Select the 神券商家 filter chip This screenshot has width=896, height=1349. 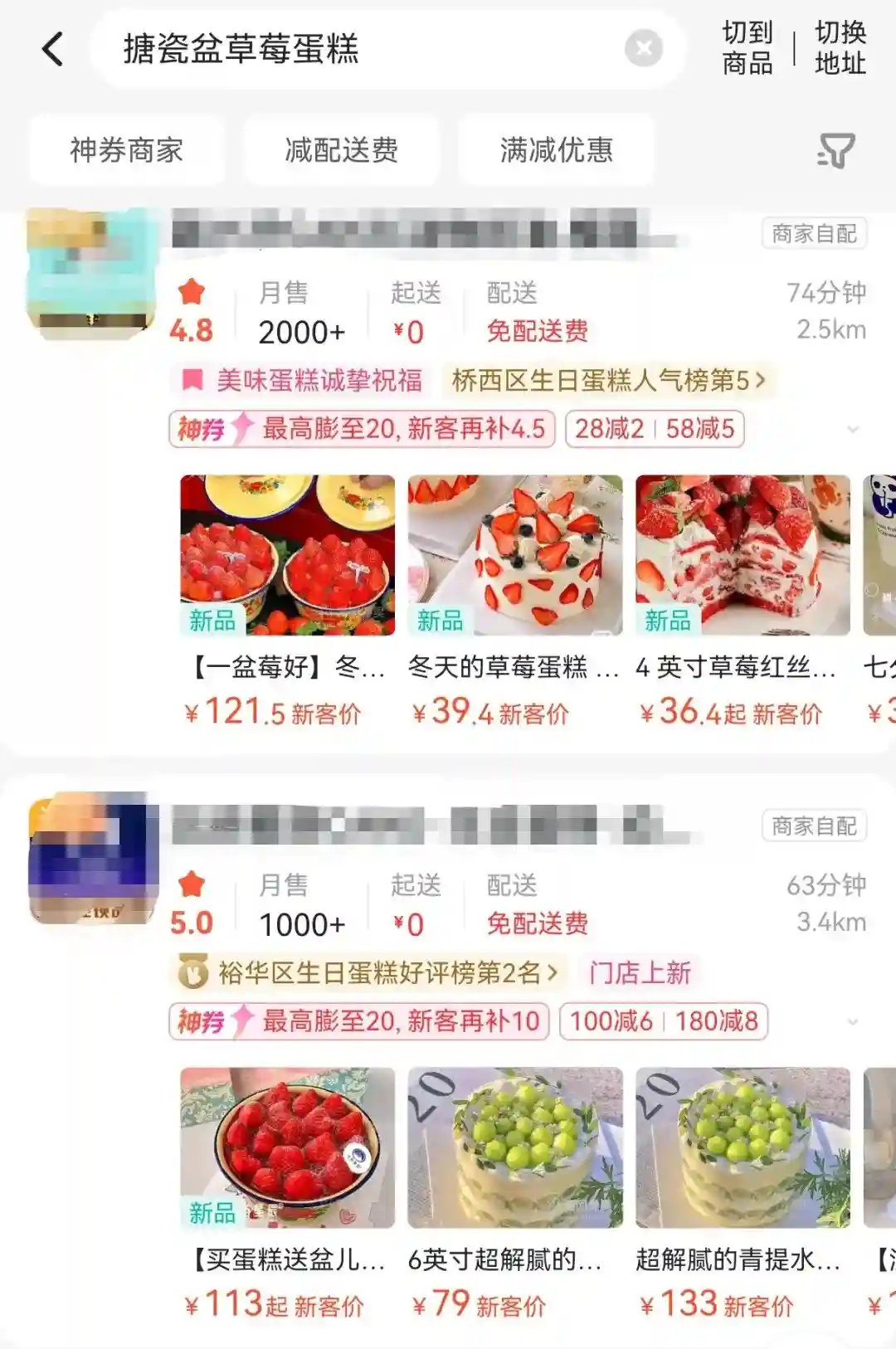[126, 150]
